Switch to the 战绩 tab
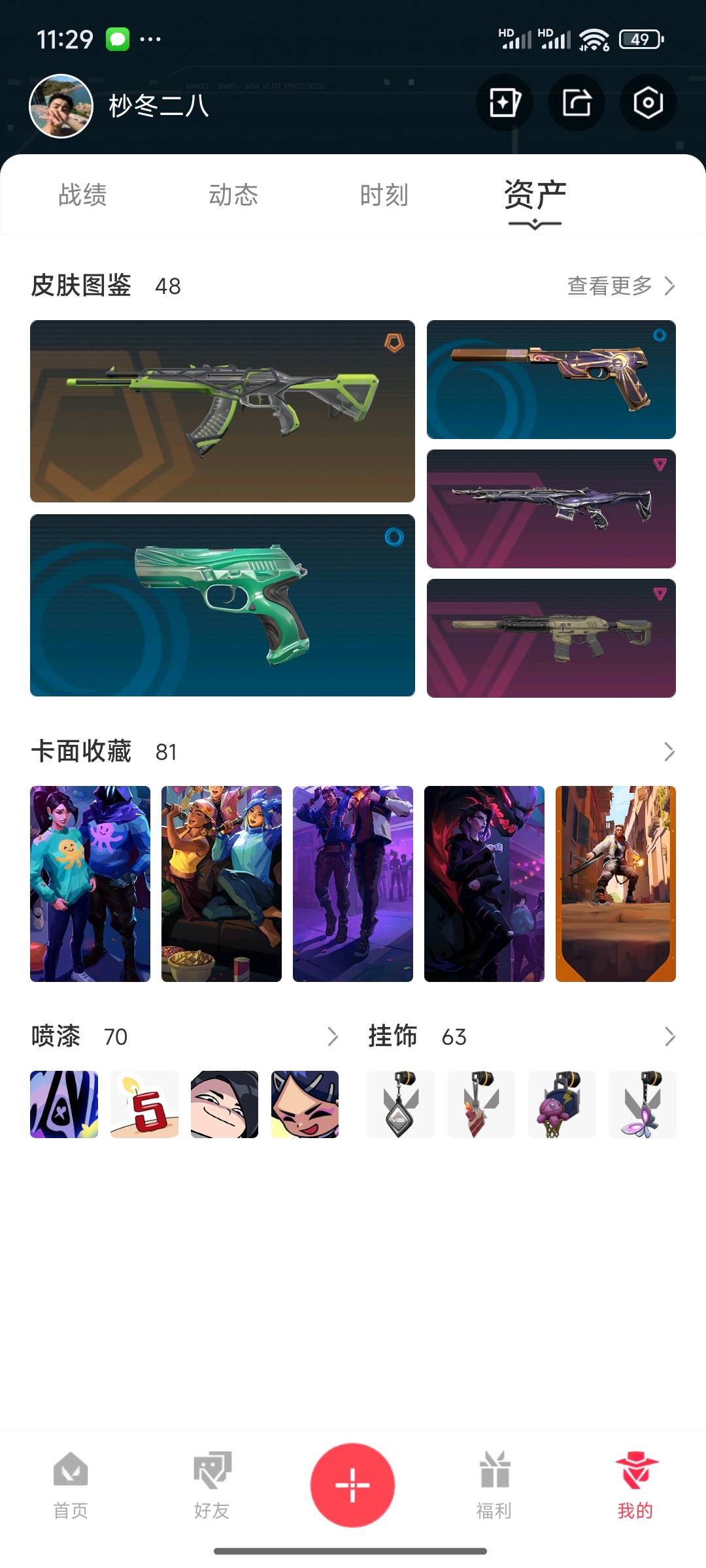The image size is (706, 1568). tap(82, 195)
